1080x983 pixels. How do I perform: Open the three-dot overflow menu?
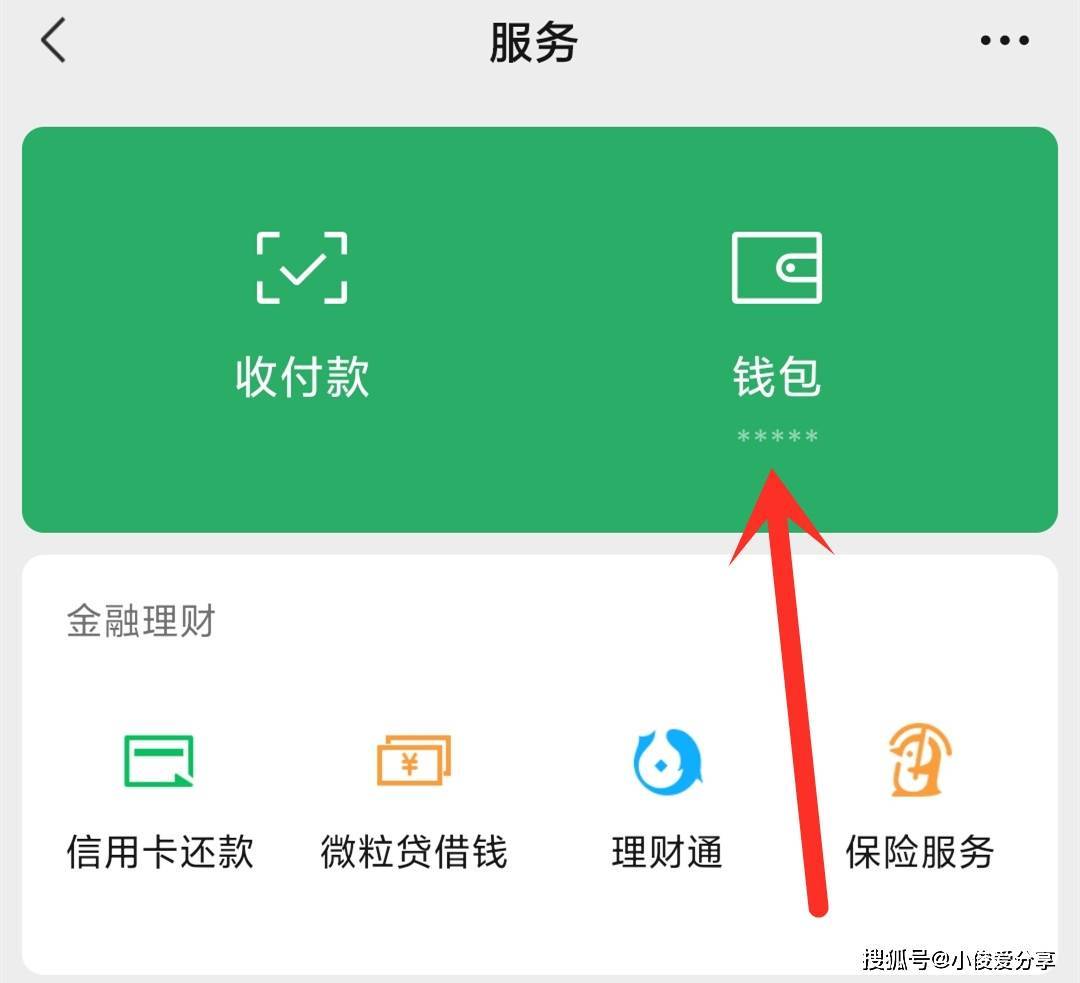coord(1004,42)
